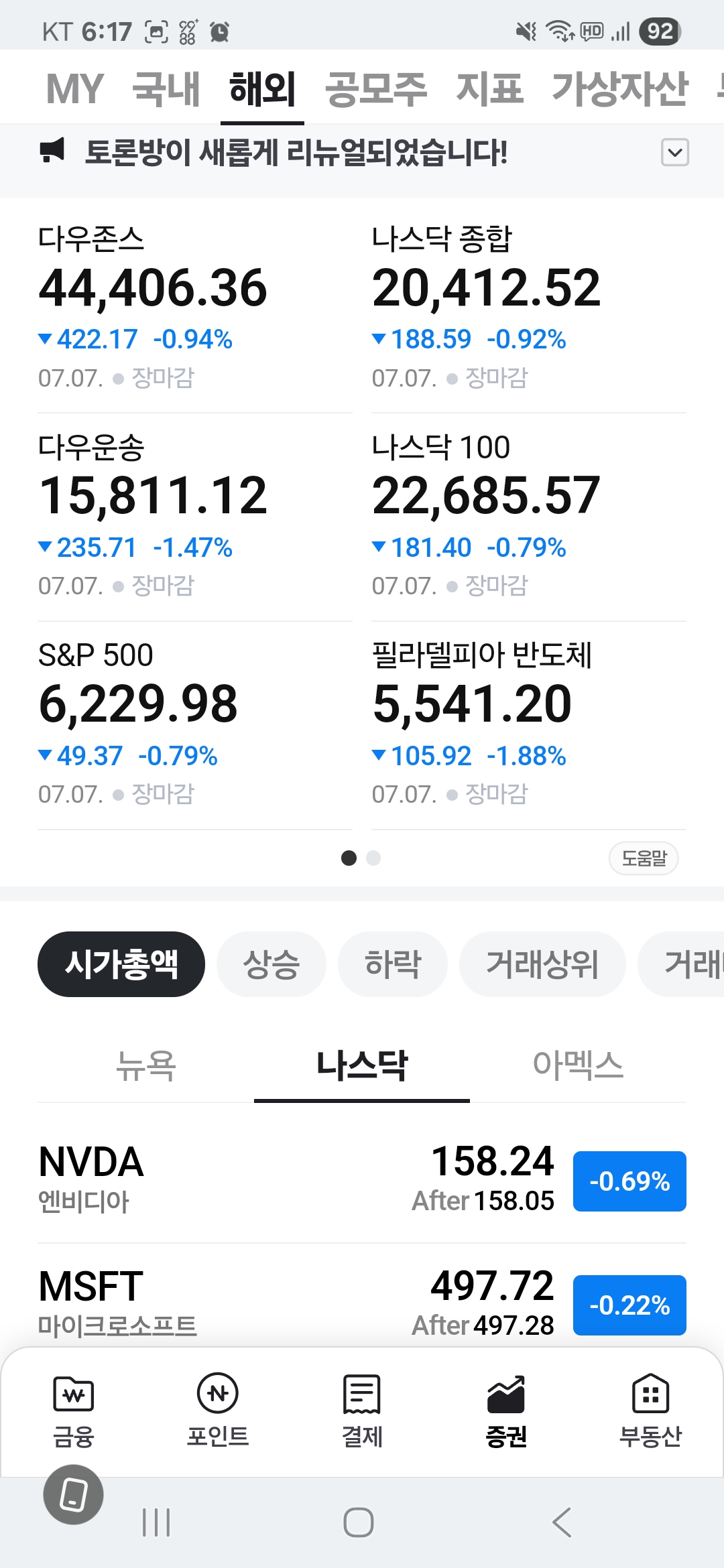724x1568 pixels.
Task: Select the 지표 tab
Action: (489, 88)
